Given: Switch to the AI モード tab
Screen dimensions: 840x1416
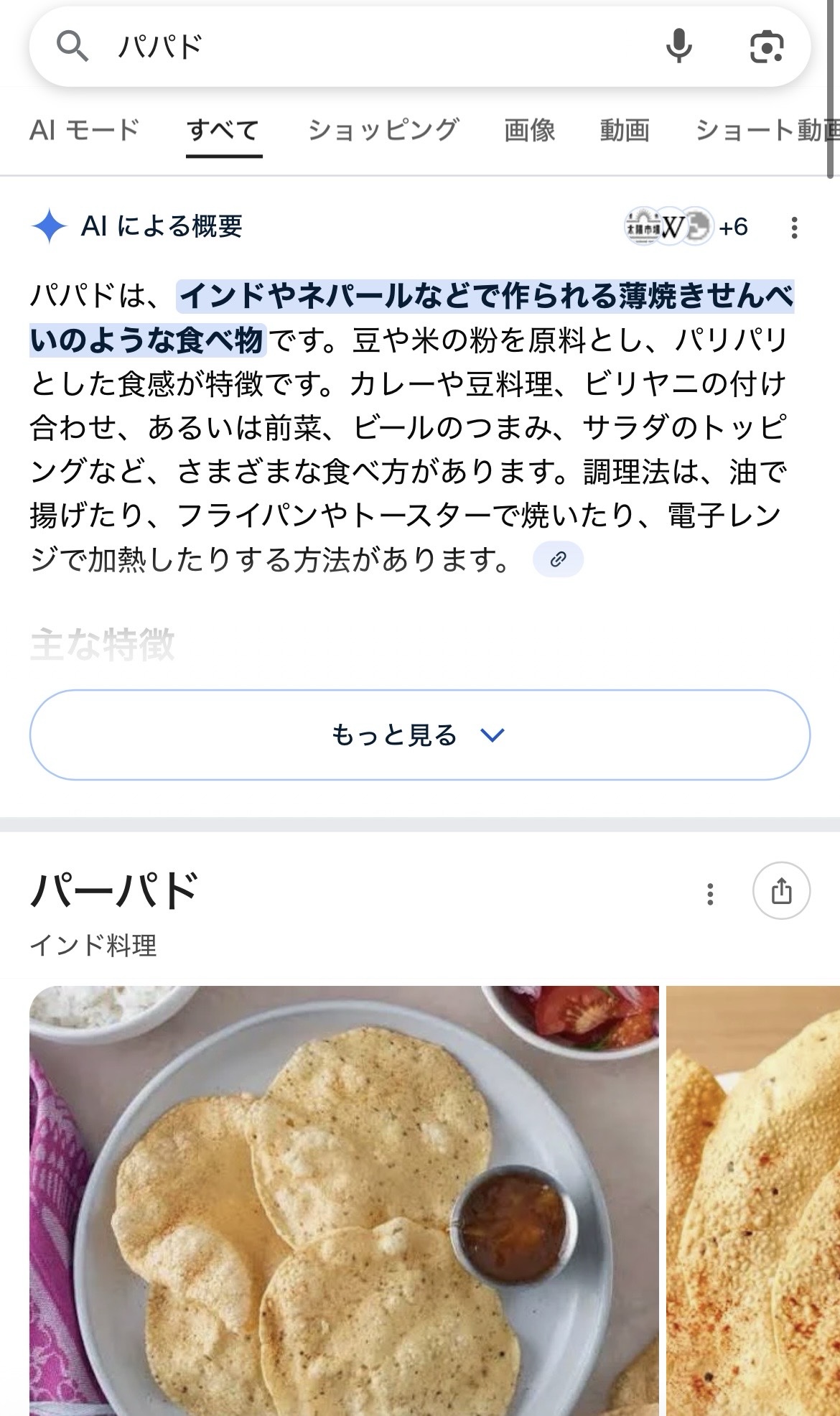Looking at the screenshot, I should 84,130.
